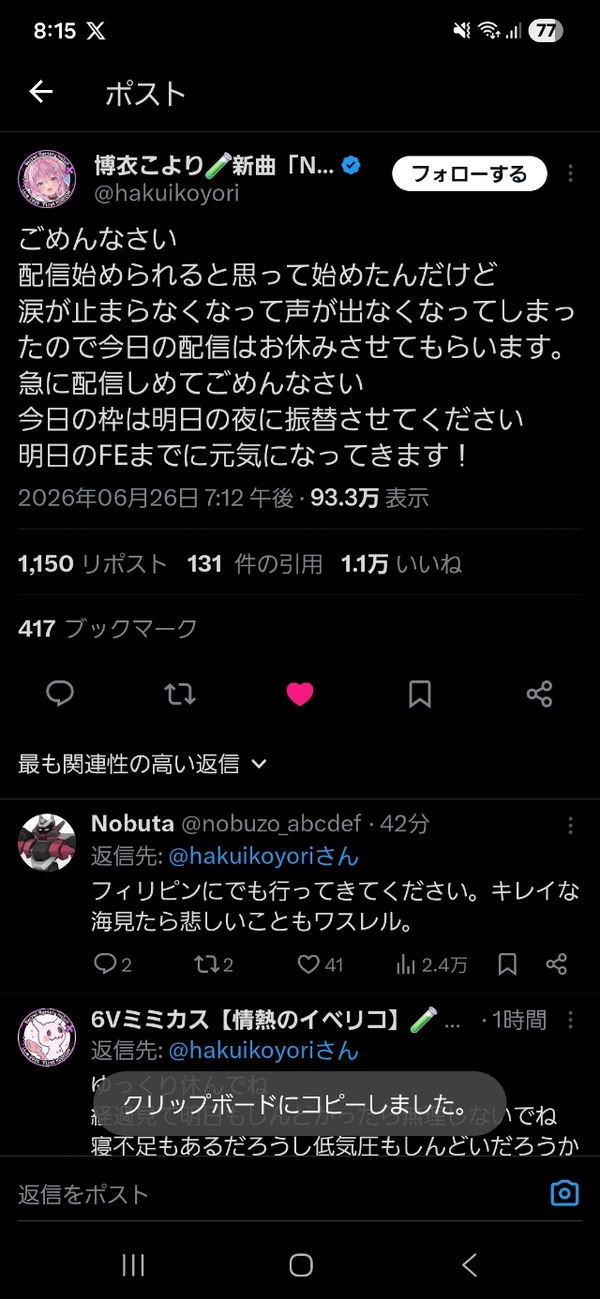600x1299 pixels.
Task: Repost the main post
Action: [180, 693]
